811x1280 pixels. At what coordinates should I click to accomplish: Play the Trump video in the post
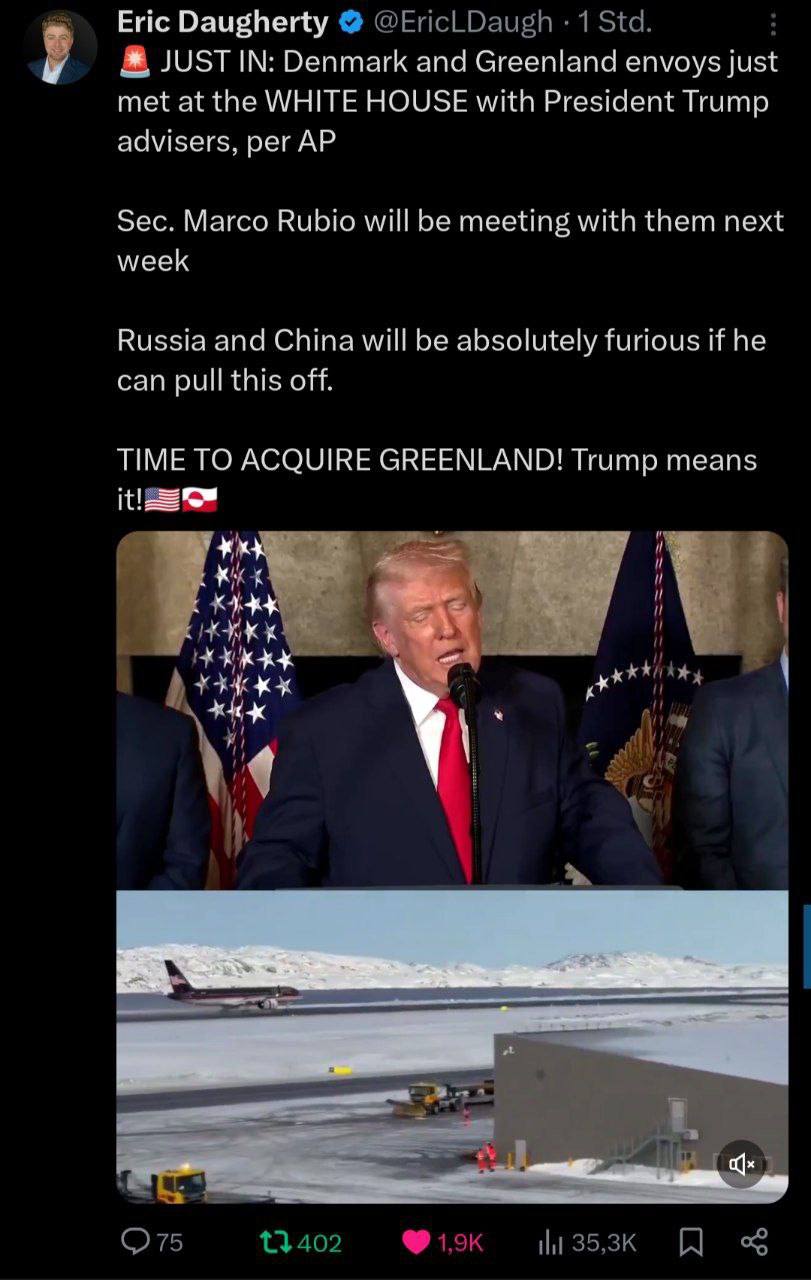click(452, 865)
